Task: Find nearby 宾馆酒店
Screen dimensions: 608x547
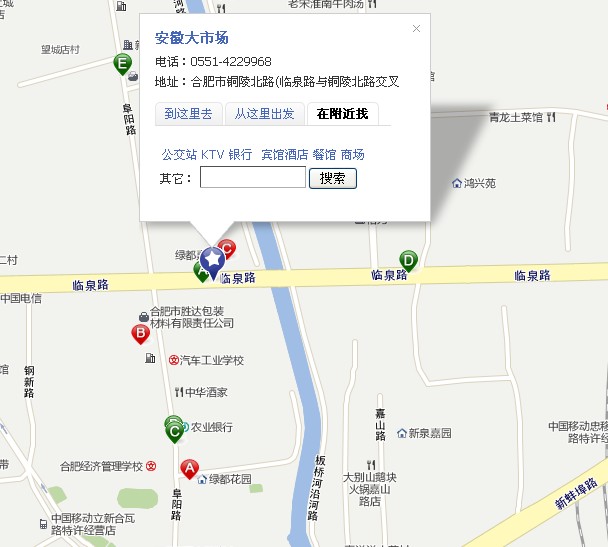Action: coord(284,154)
